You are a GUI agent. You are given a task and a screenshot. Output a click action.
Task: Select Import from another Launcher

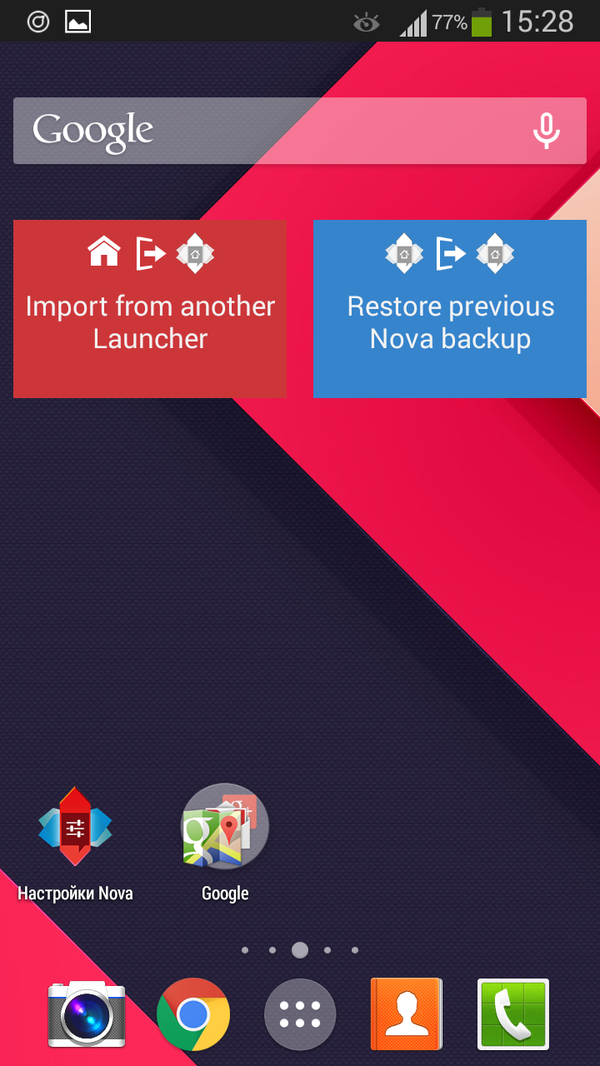click(150, 308)
